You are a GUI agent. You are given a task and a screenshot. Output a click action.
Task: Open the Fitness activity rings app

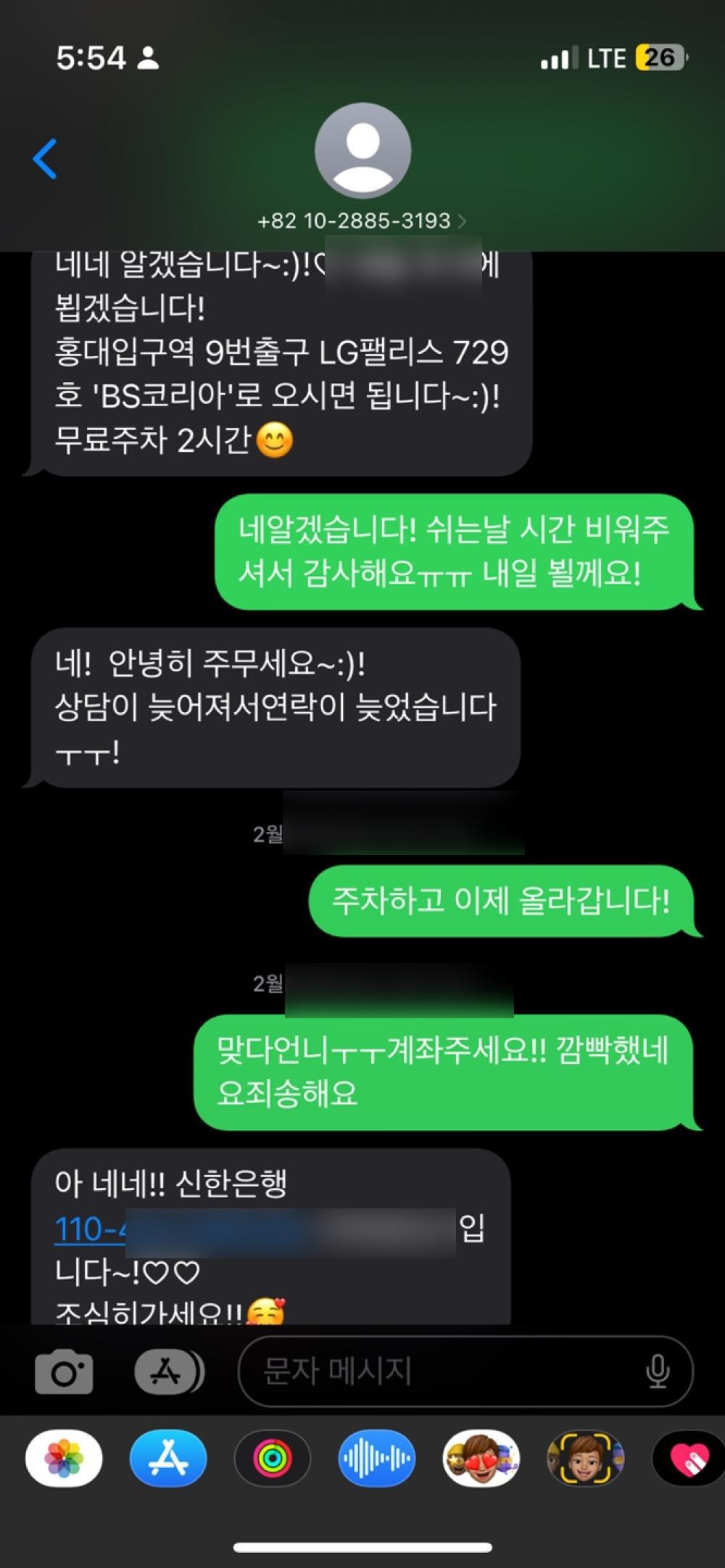(273, 1458)
